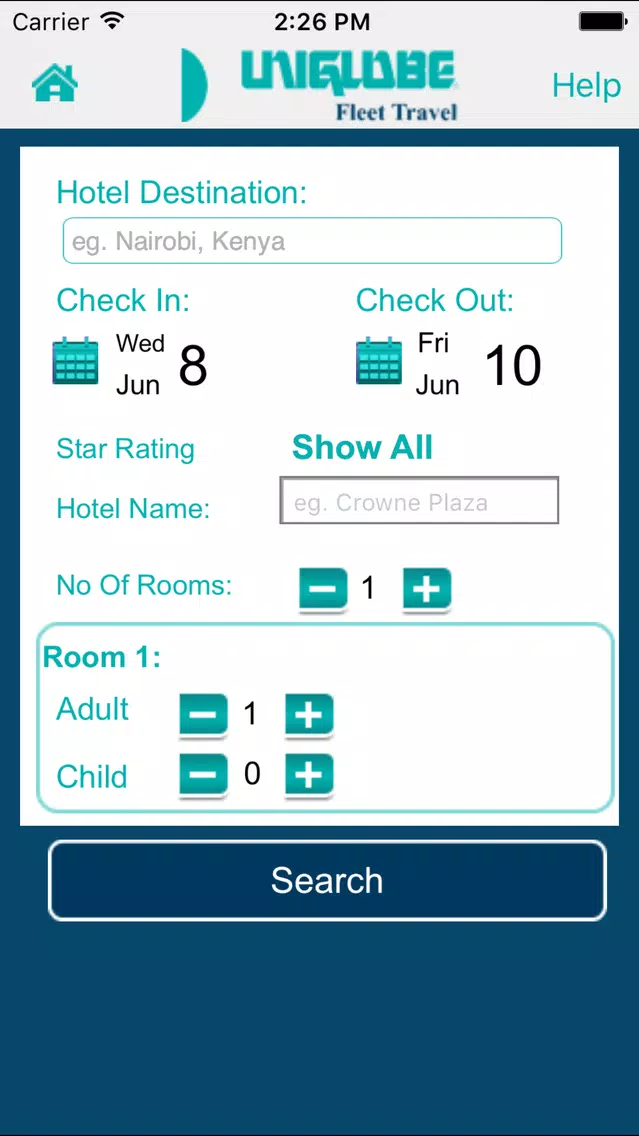Viewport: 639px width, 1136px height.
Task: Focus the Hotel Name field
Action: point(419,500)
